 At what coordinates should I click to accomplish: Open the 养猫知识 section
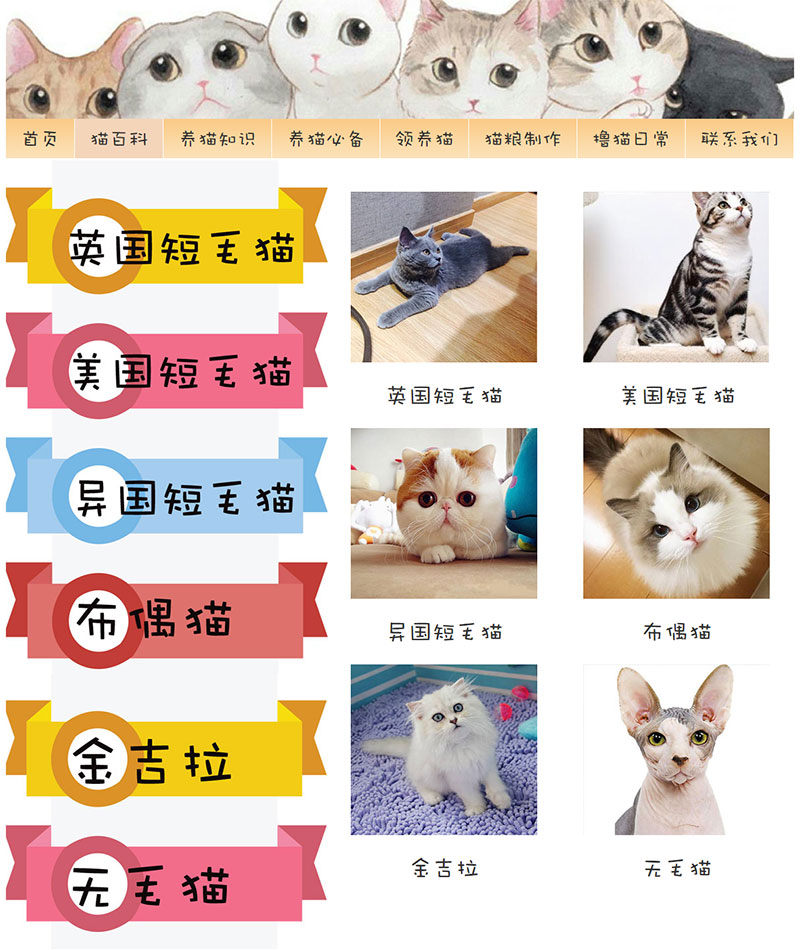coord(217,139)
